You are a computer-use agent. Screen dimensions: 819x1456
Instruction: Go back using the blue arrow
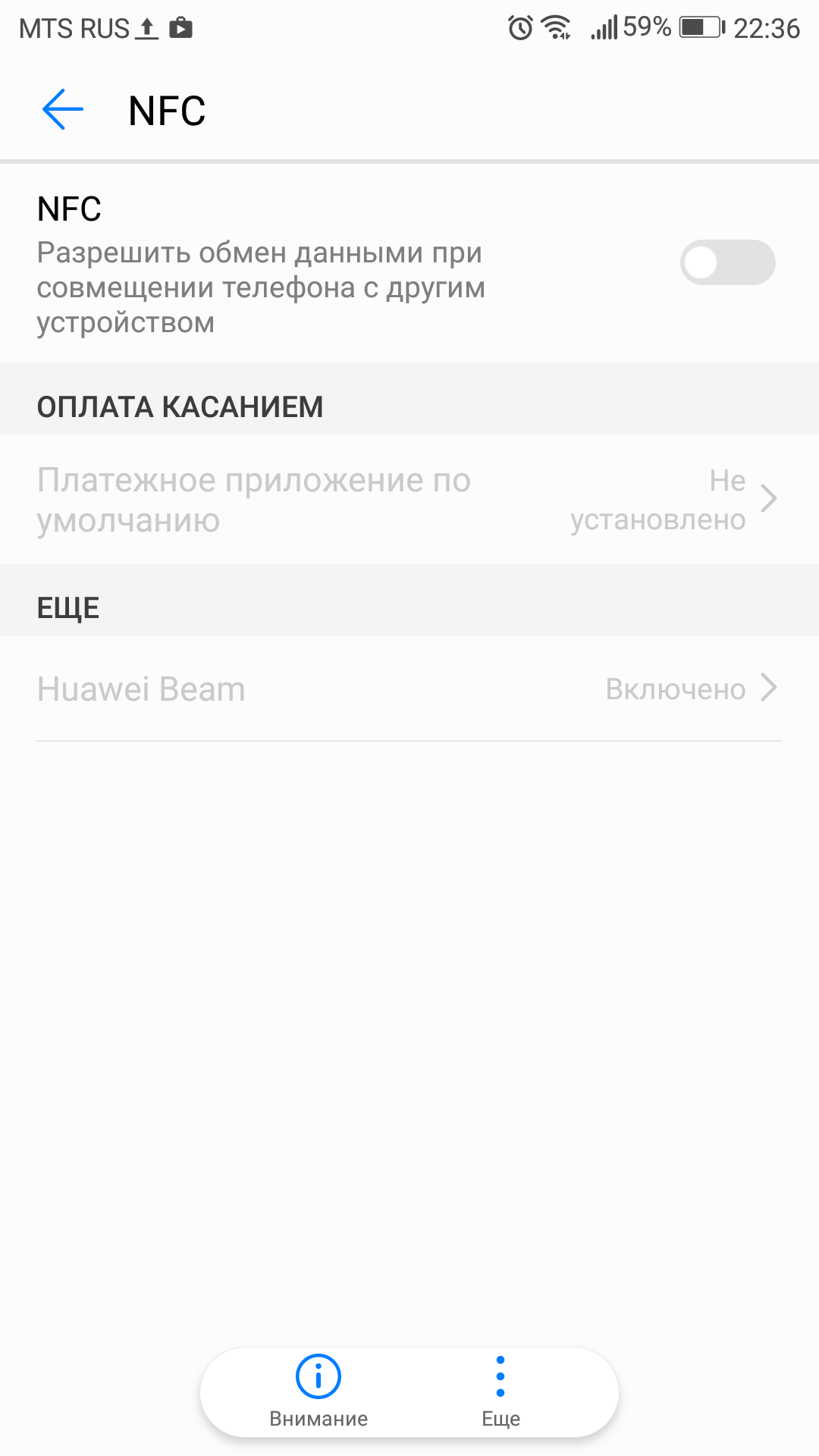tap(63, 110)
